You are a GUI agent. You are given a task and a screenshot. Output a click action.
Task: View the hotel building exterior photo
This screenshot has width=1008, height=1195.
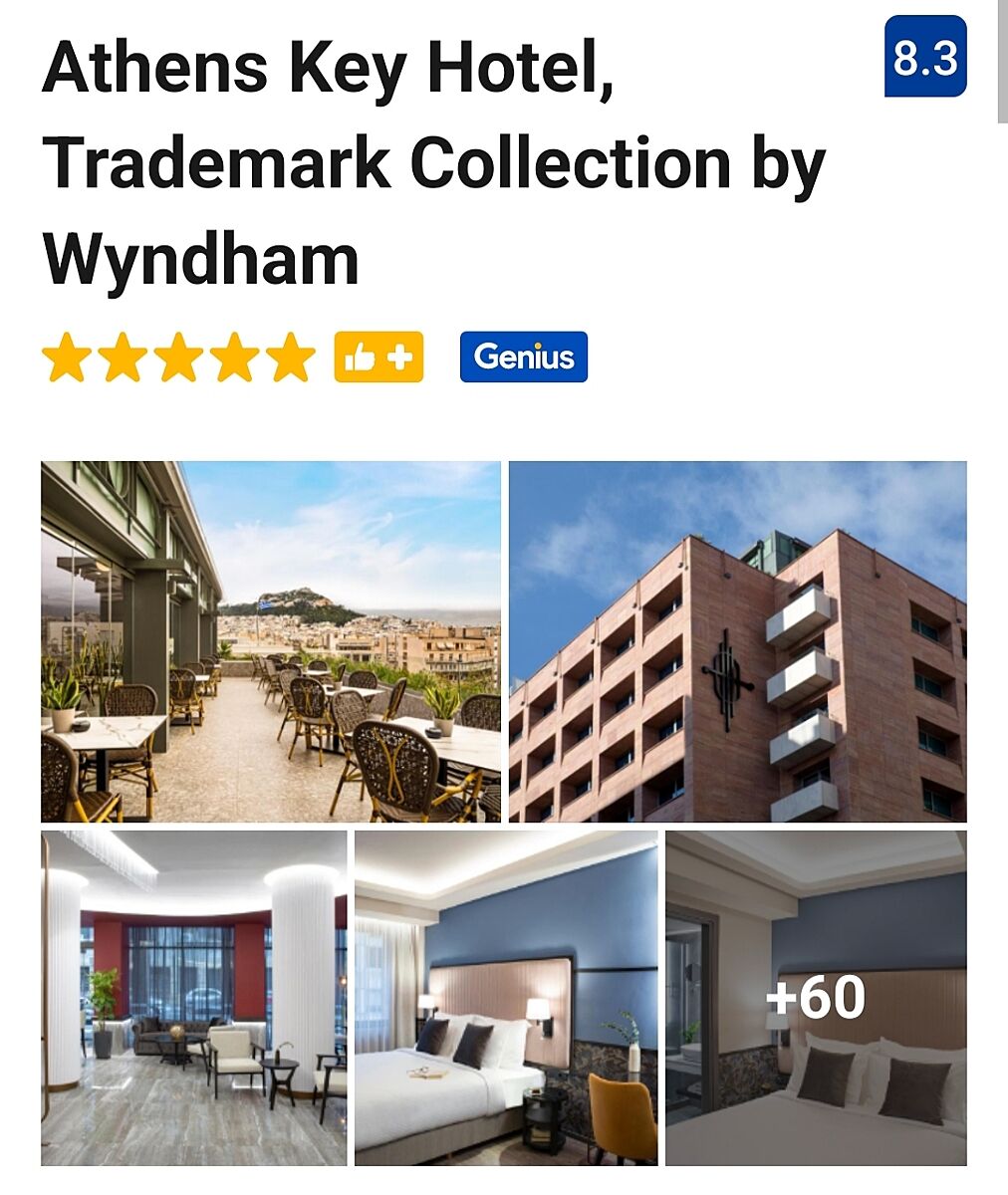pyautogui.click(x=737, y=641)
